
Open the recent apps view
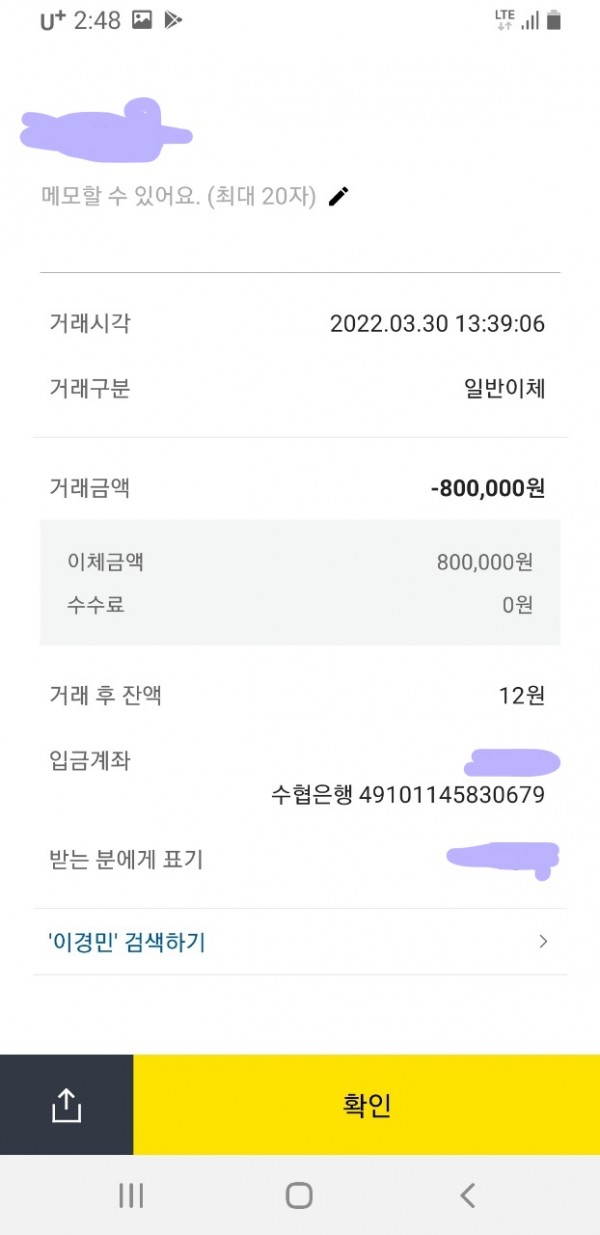(x=131, y=1195)
